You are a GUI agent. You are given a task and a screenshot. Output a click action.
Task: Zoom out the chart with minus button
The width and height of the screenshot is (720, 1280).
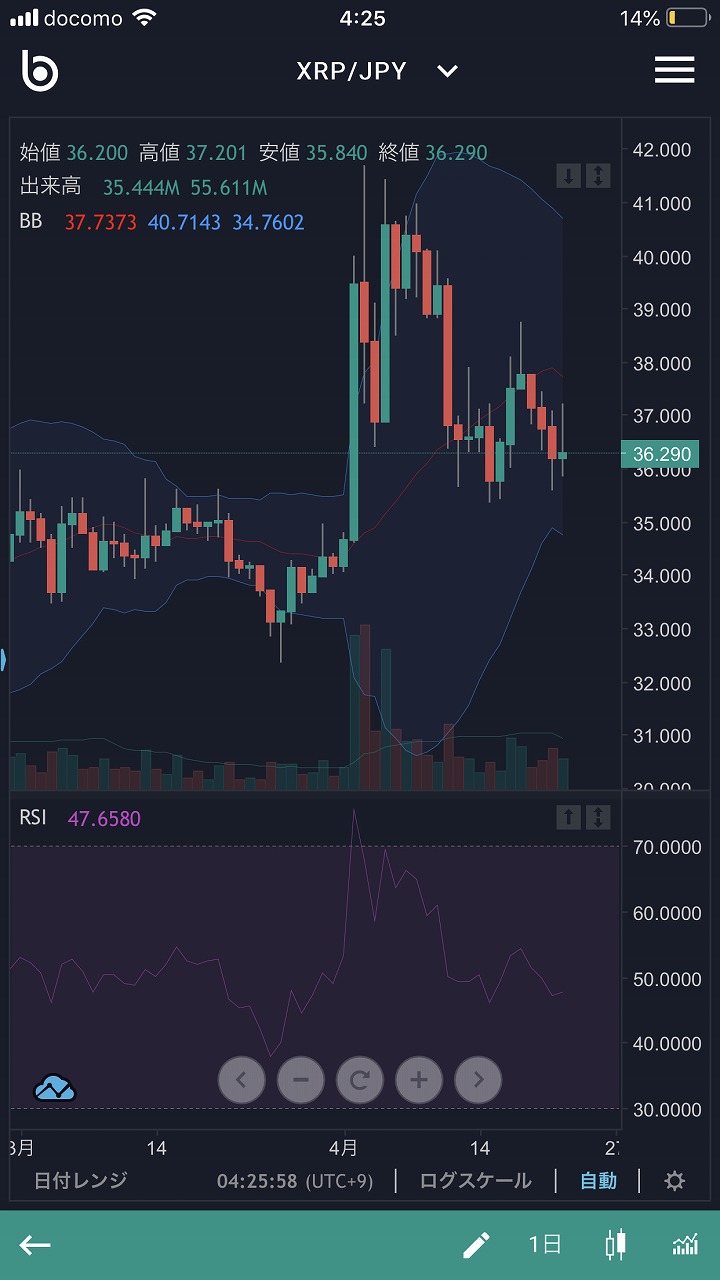[300, 1080]
